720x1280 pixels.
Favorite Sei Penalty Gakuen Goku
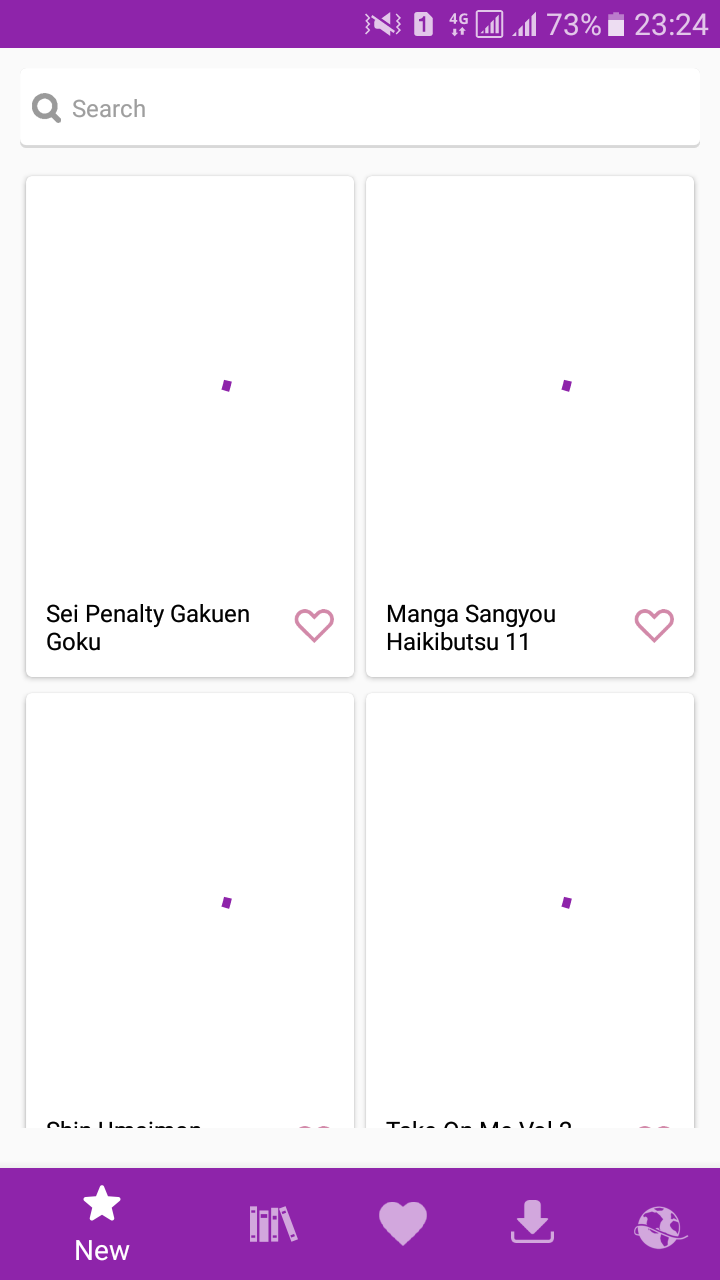point(314,626)
